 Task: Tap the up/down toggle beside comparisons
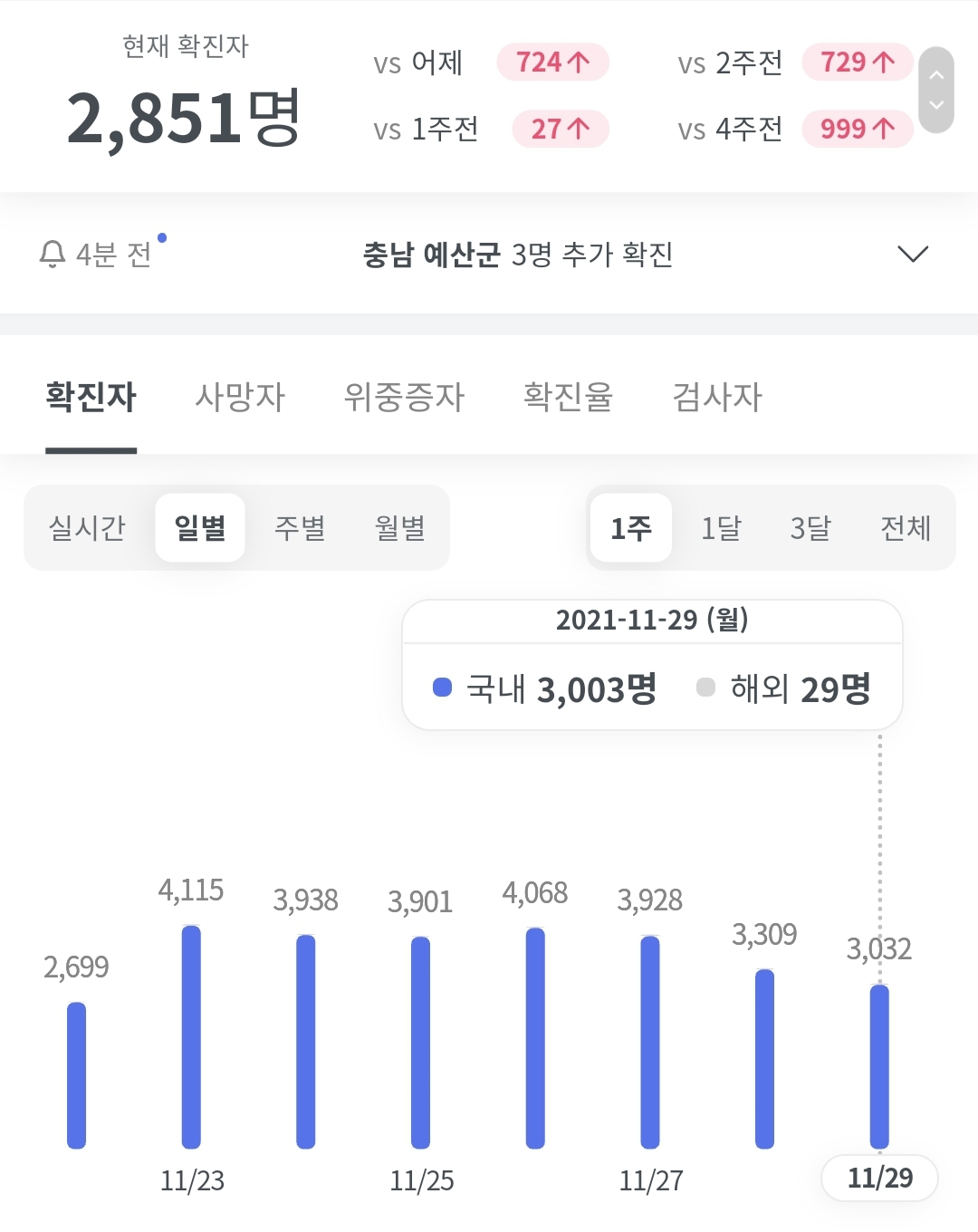(x=936, y=90)
